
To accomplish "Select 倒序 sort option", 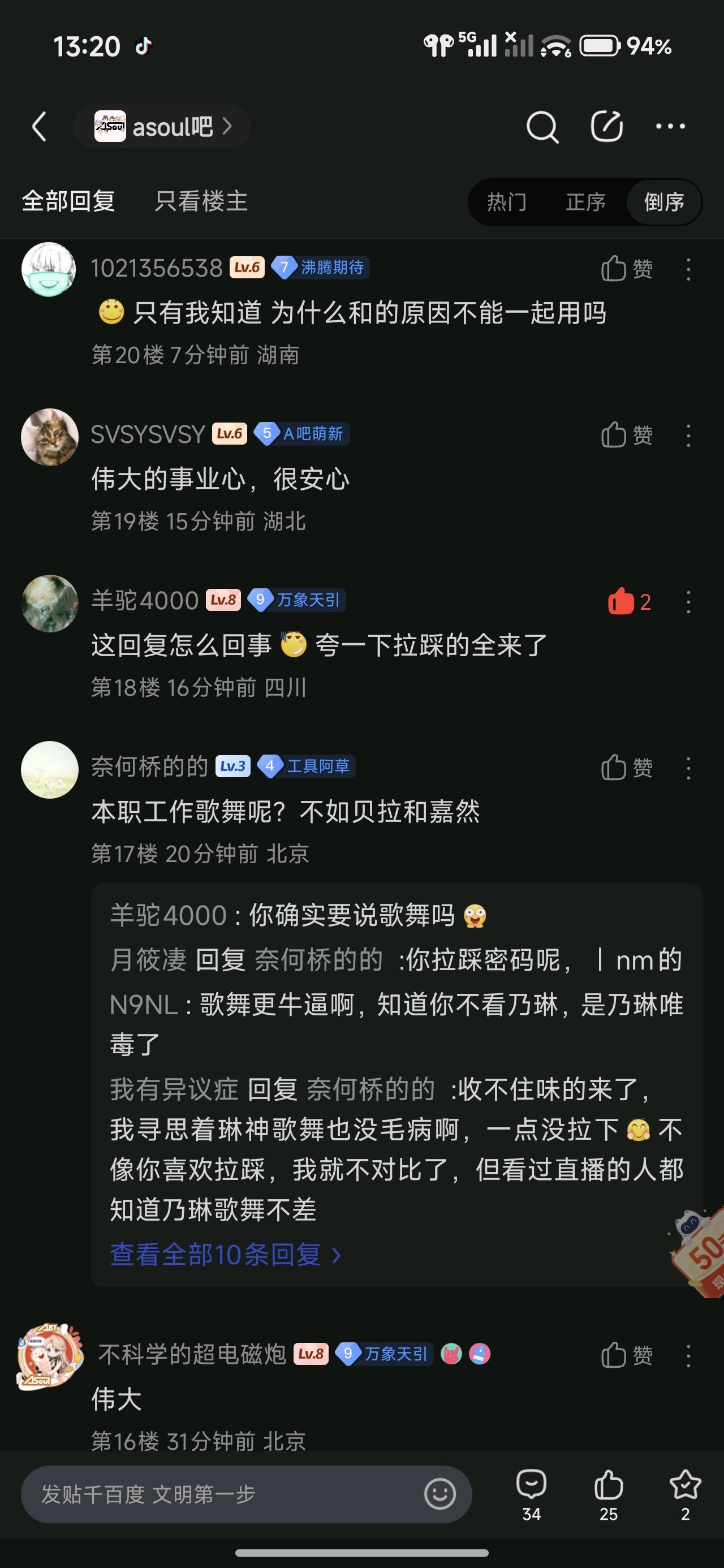I will pos(663,202).
